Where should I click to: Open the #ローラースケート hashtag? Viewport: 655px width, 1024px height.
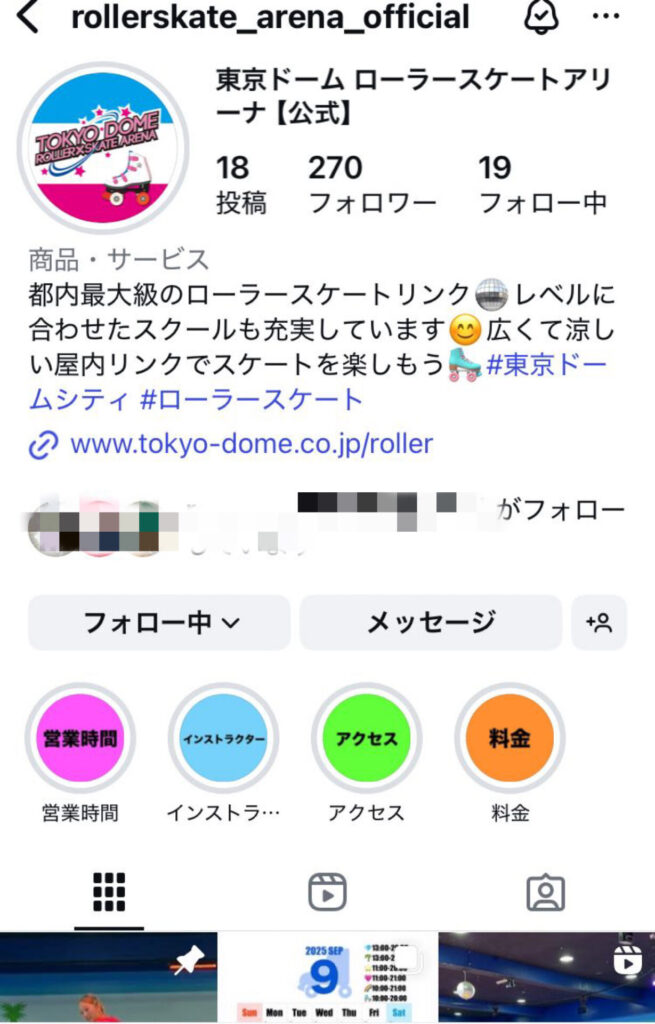pyautogui.click(x=252, y=400)
